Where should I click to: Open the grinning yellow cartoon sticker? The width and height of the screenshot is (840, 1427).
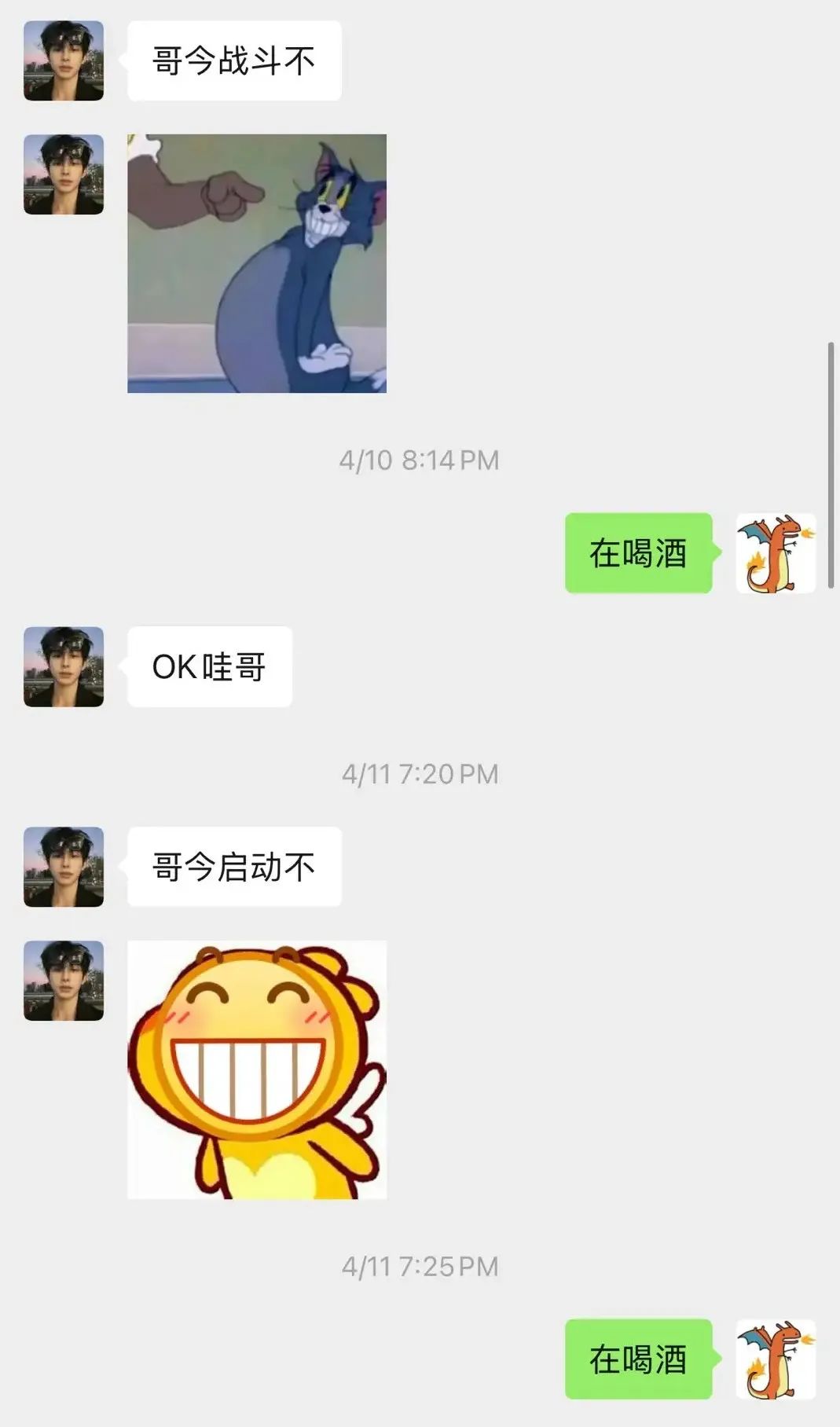pyautogui.click(x=257, y=1069)
